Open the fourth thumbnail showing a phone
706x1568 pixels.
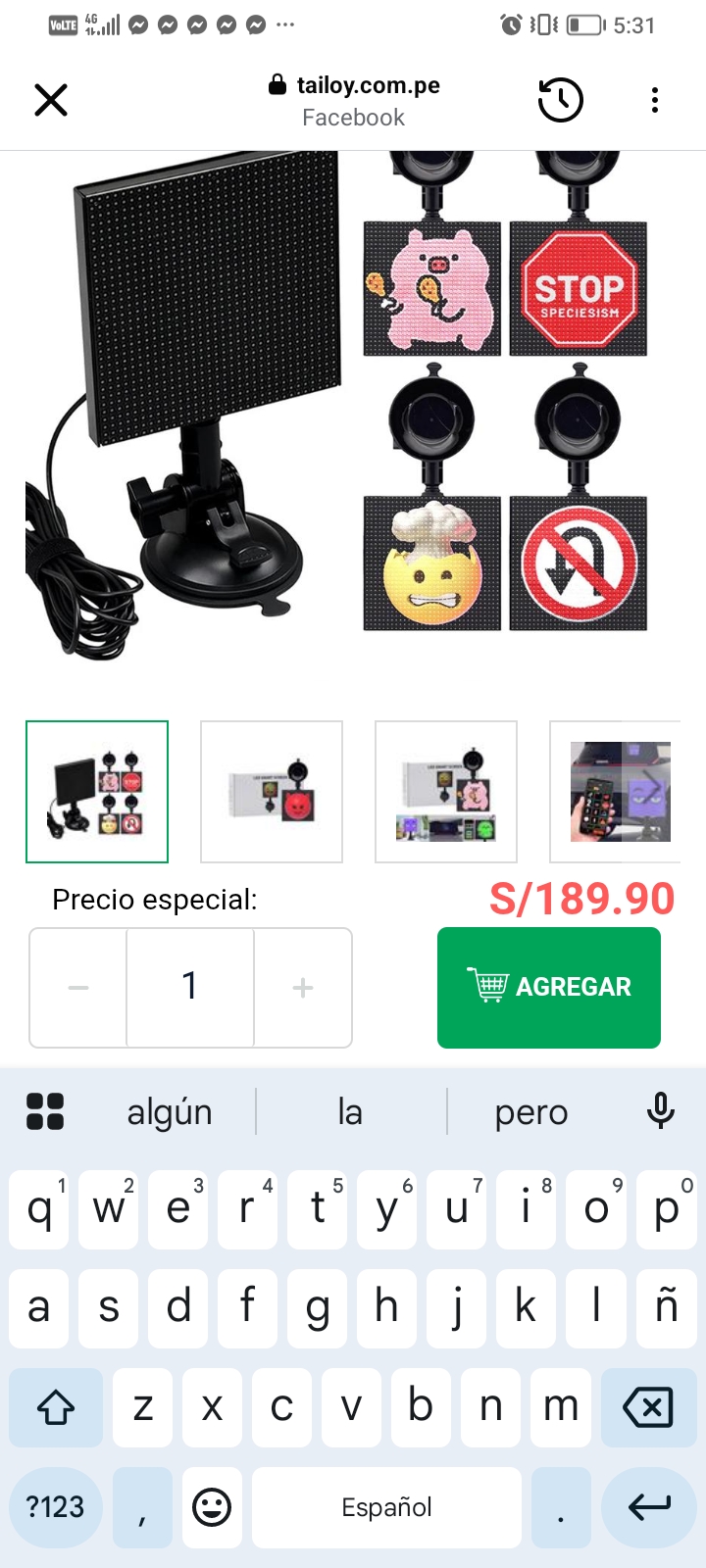coord(618,792)
